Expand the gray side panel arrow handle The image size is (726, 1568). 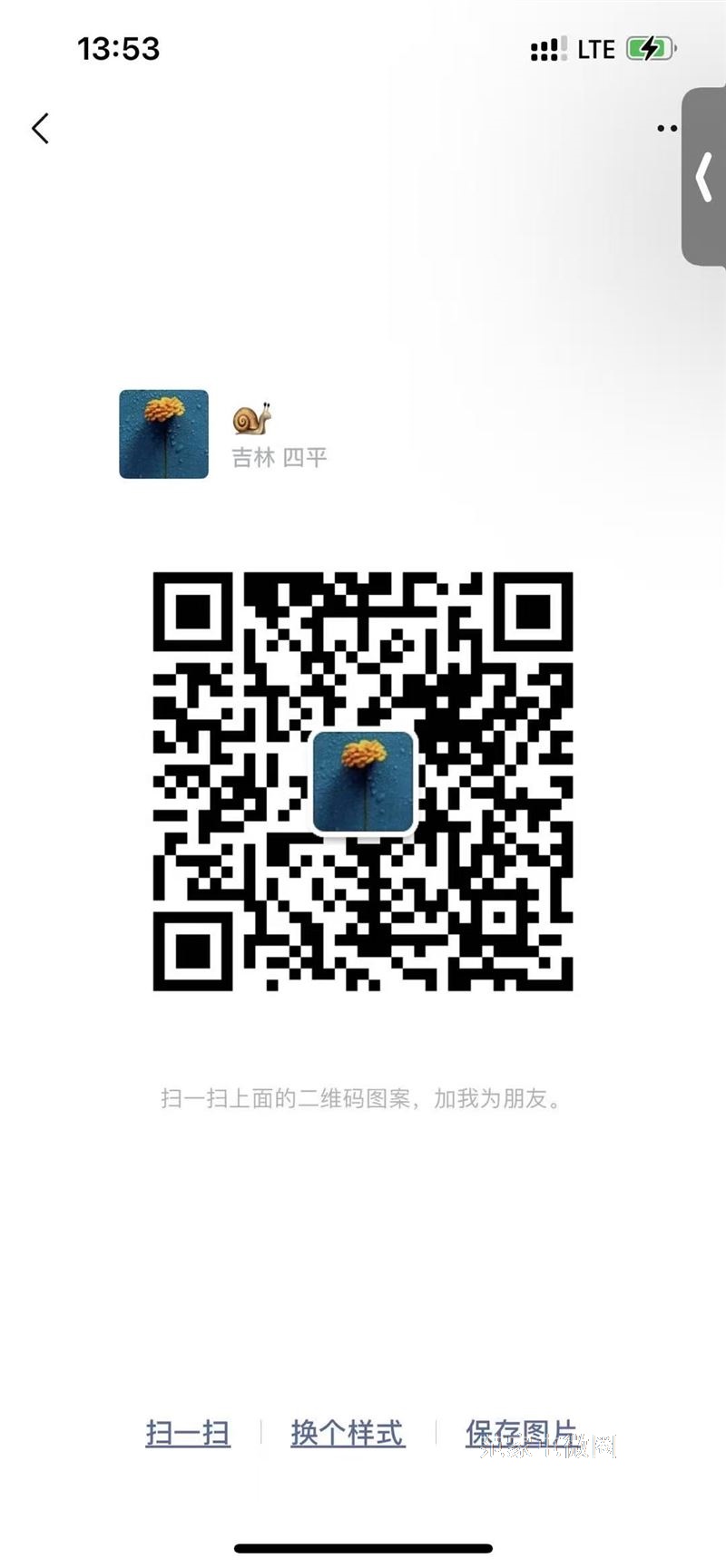click(x=704, y=177)
